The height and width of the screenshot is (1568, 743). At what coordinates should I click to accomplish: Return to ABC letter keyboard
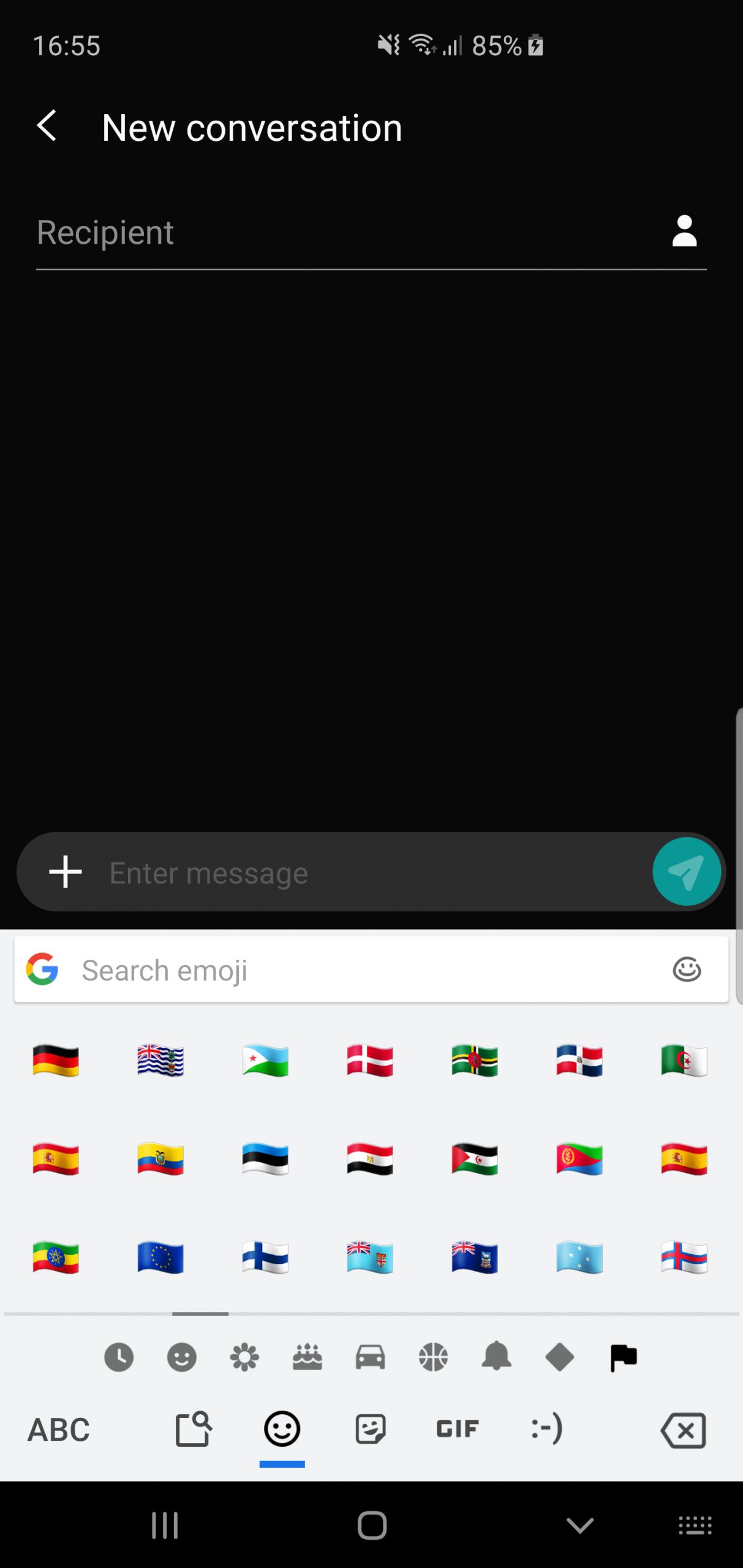click(x=59, y=1430)
